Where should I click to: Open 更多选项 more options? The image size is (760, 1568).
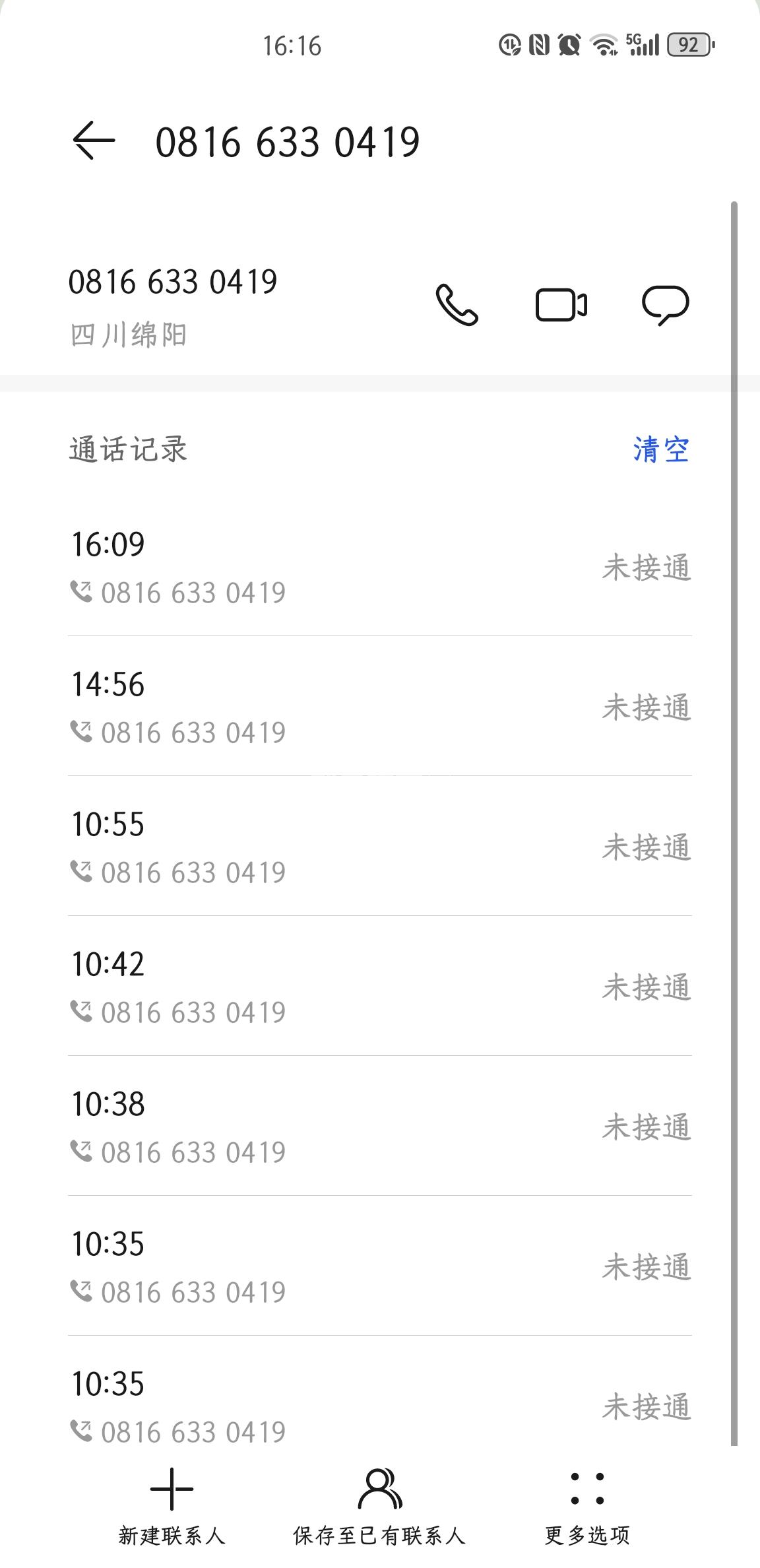[587, 1507]
